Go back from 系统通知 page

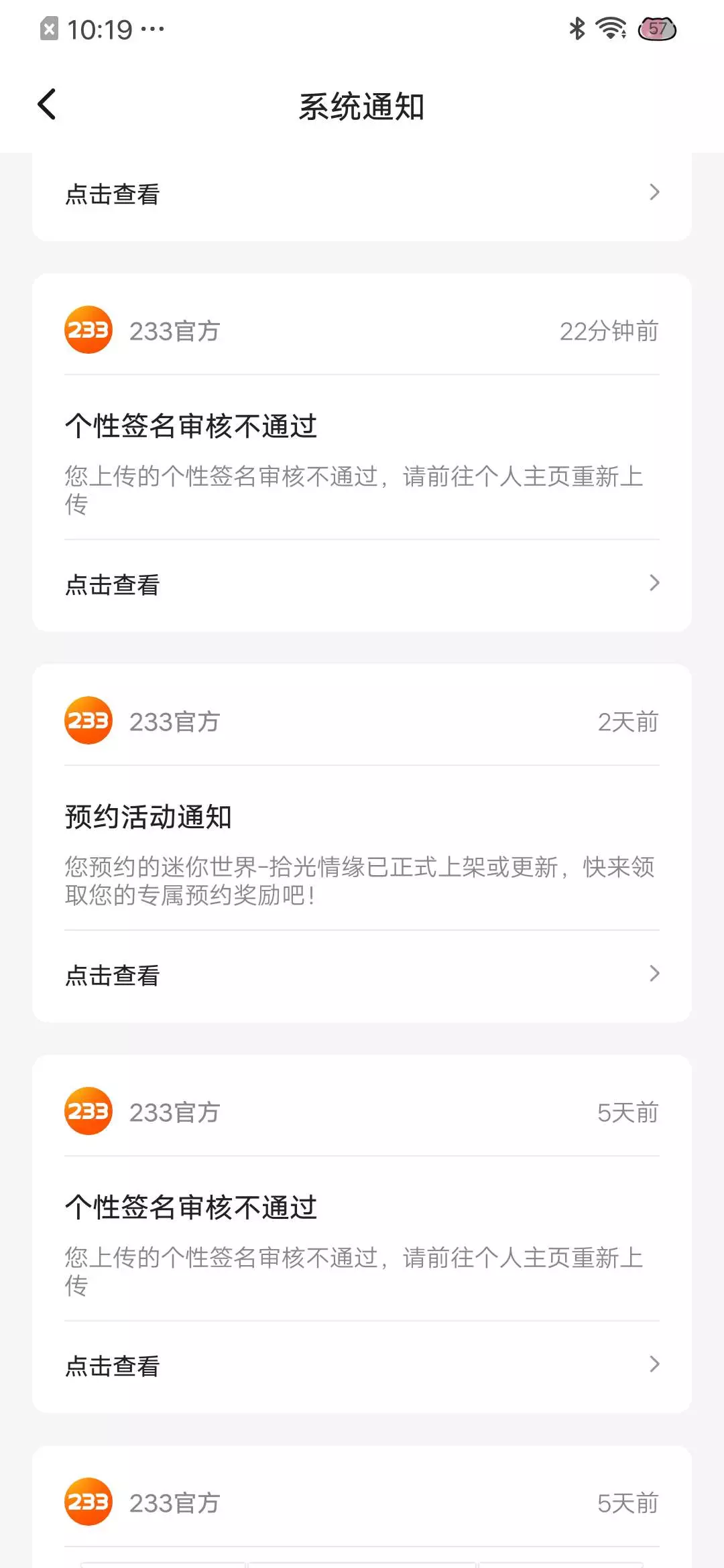[x=47, y=105]
